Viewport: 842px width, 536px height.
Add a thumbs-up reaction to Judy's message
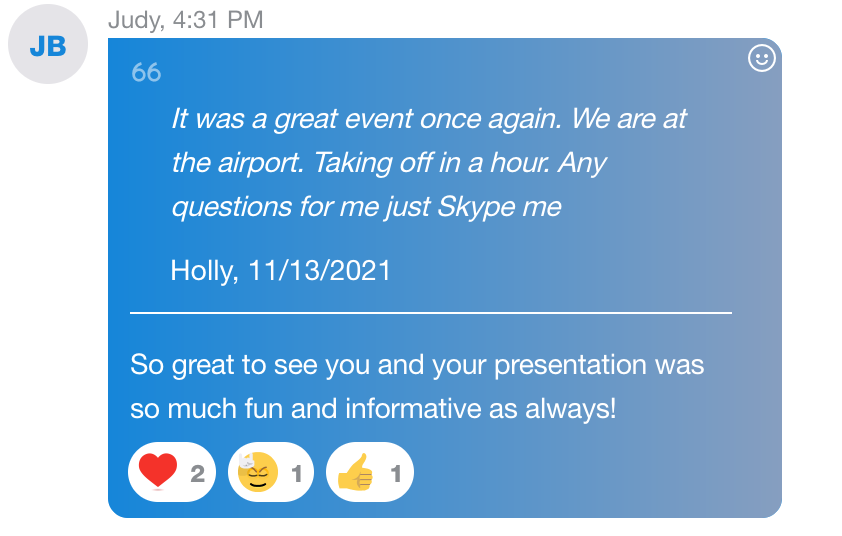pos(369,472)
